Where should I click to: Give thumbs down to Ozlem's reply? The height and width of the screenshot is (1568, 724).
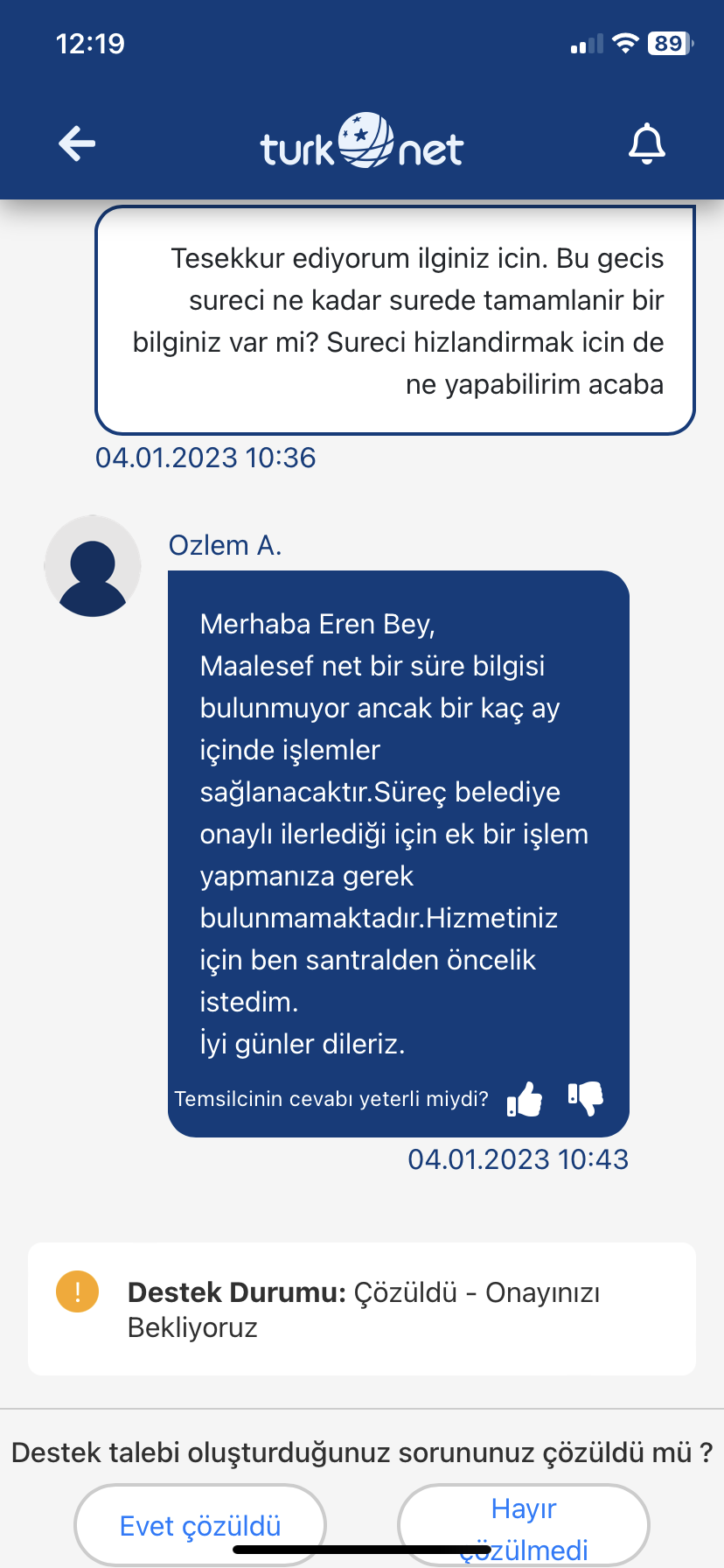coord(586,1099)
